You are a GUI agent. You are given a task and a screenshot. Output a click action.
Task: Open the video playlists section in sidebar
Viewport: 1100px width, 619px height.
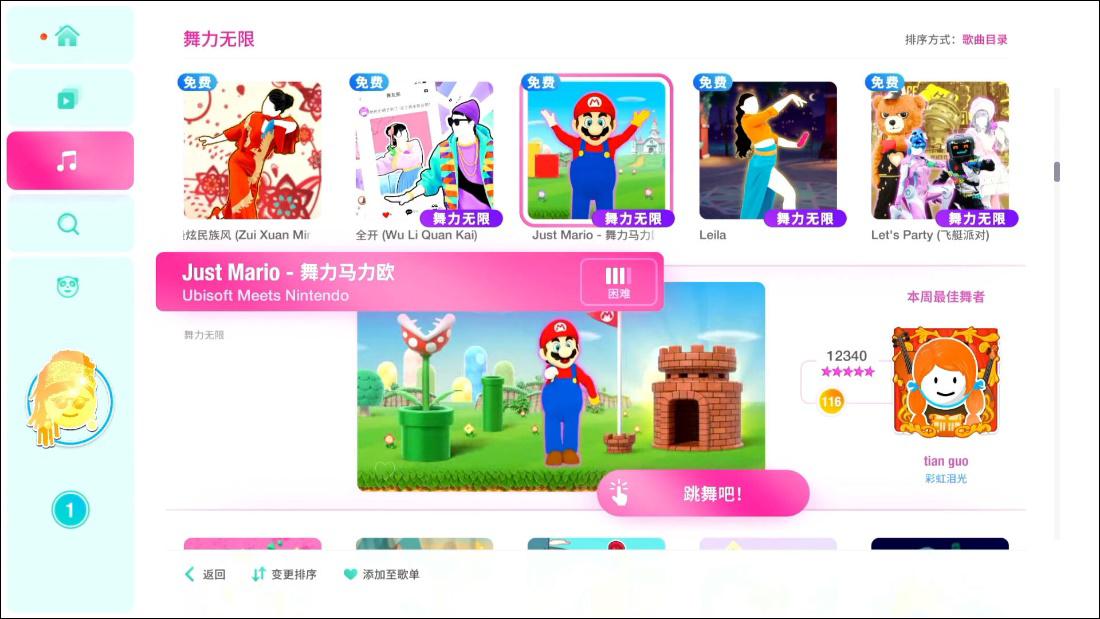pyautogui.click(x=68, y=99)
